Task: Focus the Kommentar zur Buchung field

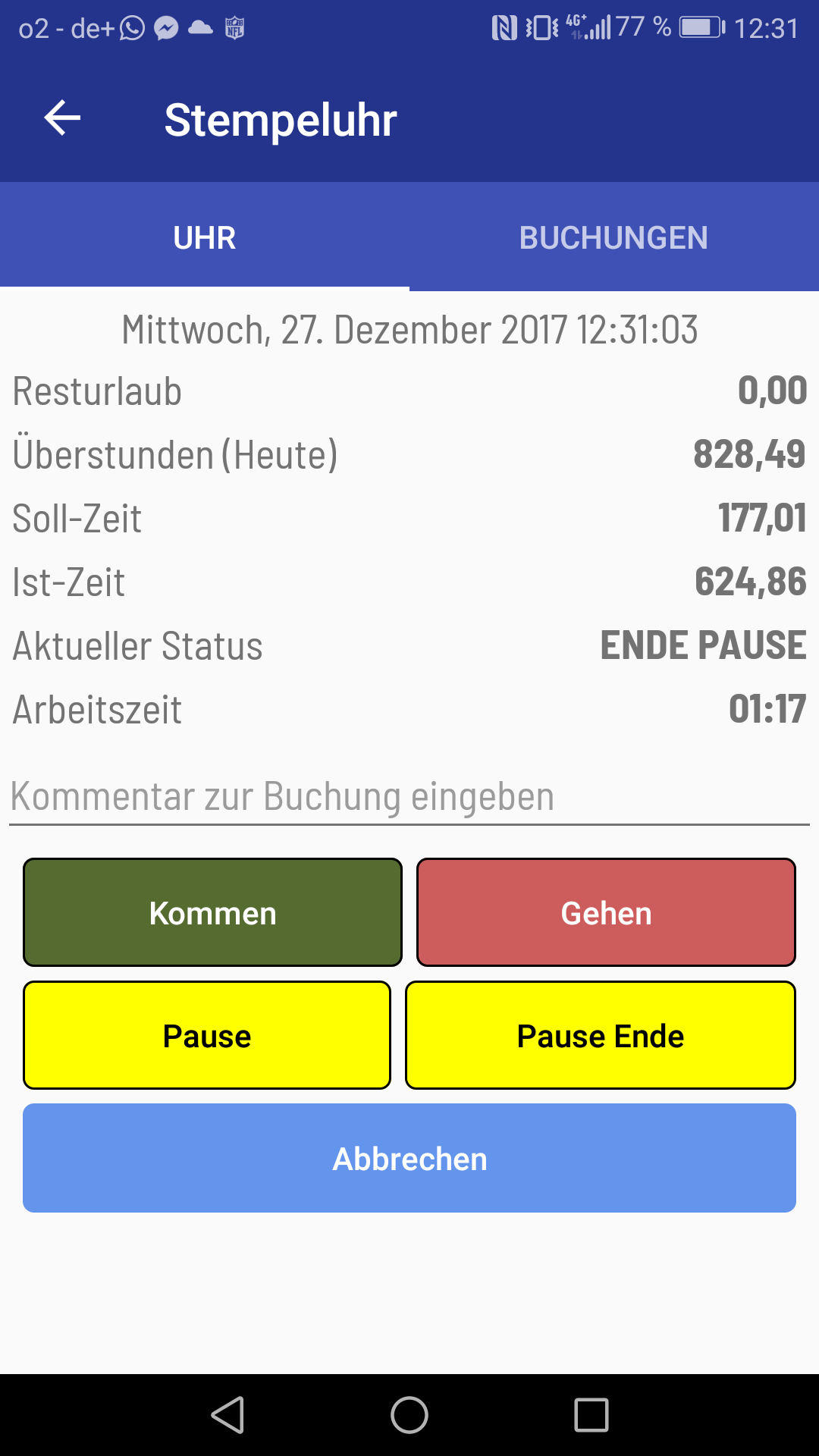Action: (x=409, y=797)
